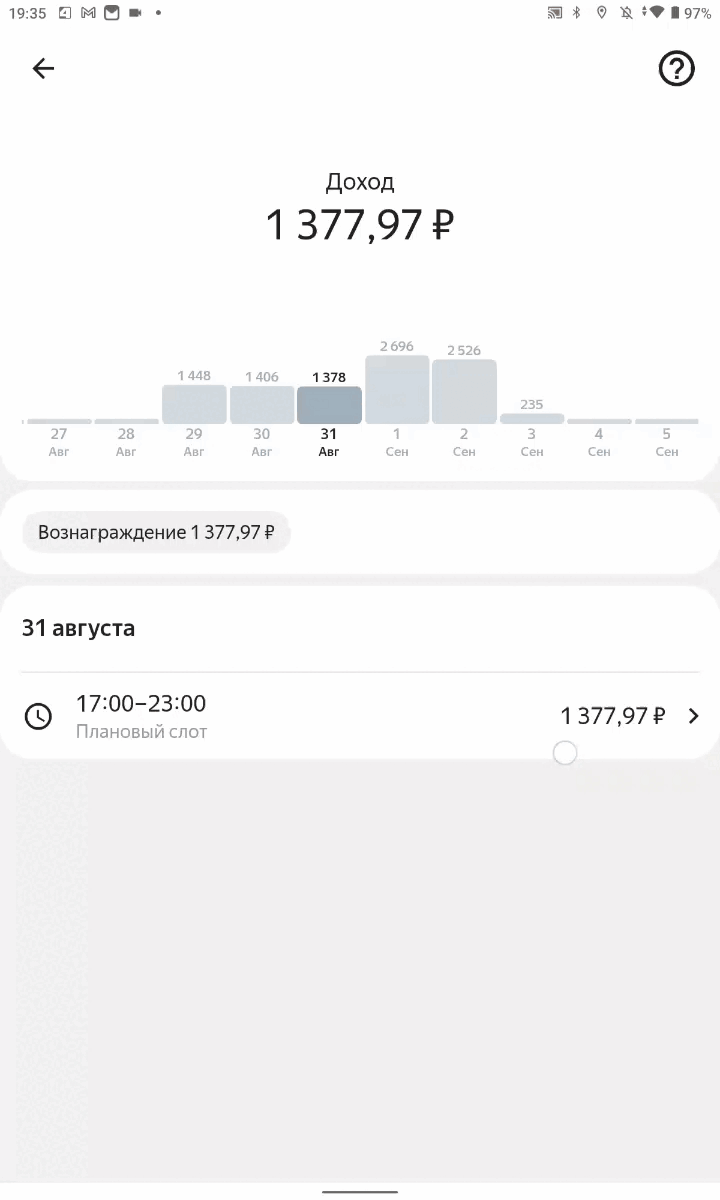Tap the 31 августа section header
The image size is (720, 1200).
tap(79, 628)
